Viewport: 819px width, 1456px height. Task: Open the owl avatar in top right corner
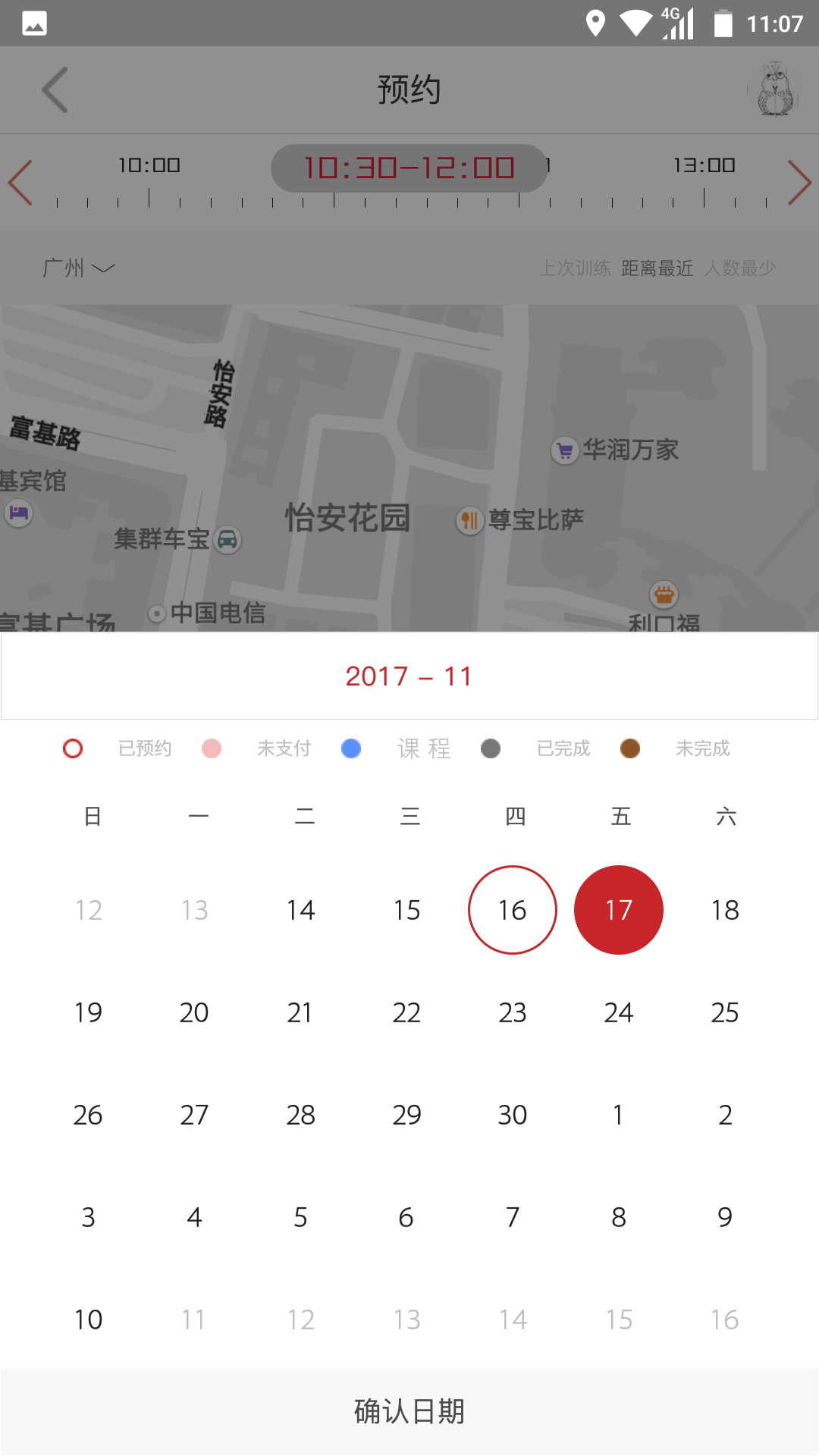[775, 89]
